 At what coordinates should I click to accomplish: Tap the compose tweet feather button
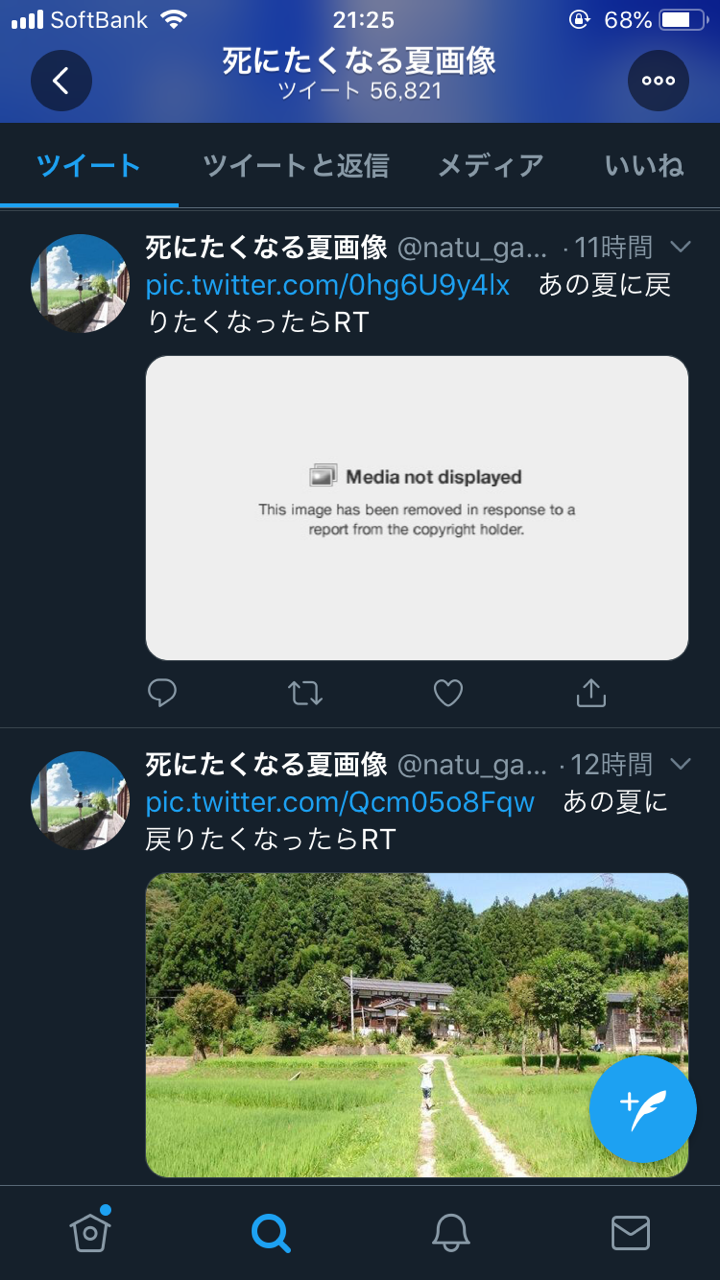click(x=643, y=1110)
